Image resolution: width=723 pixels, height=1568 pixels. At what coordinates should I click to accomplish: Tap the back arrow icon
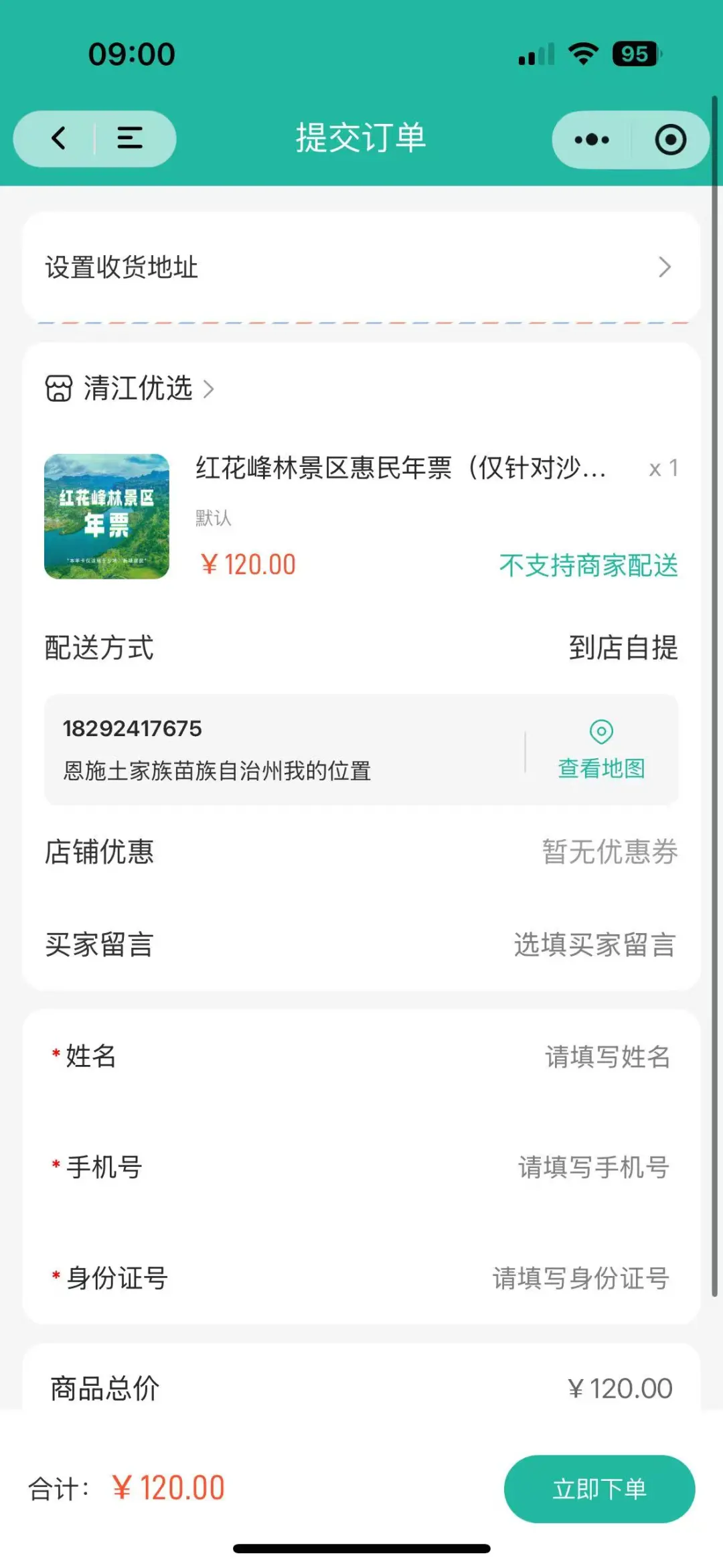click(59, 139)
